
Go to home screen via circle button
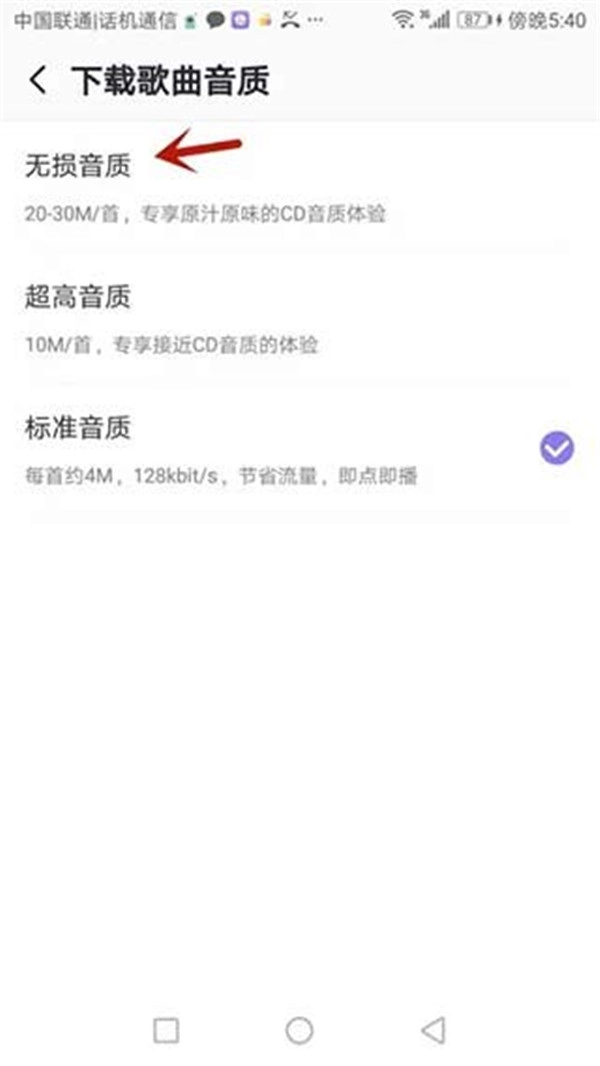click(x=299, y=1030)
